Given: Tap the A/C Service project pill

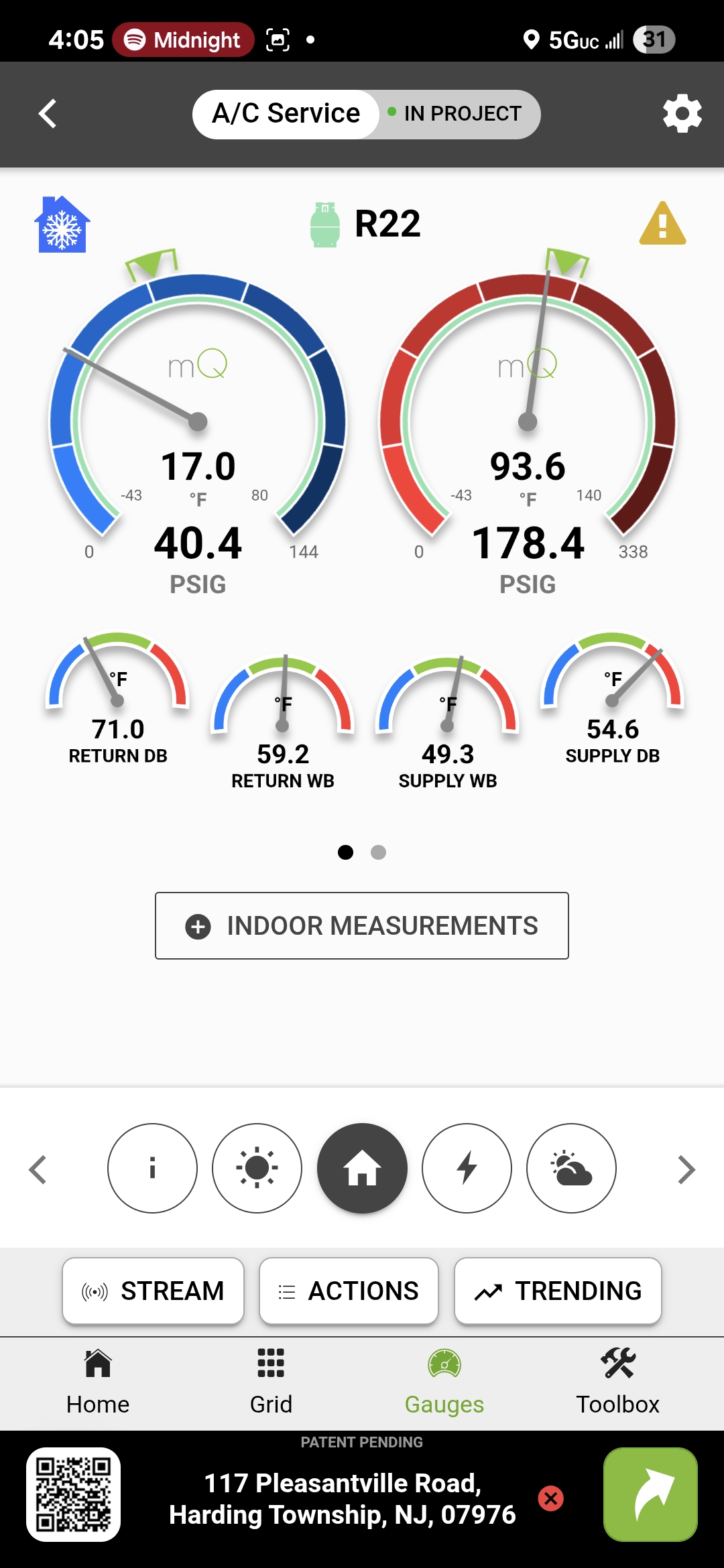Looking at the screenshot, I should pyautogui.click(x=286, y=114).
